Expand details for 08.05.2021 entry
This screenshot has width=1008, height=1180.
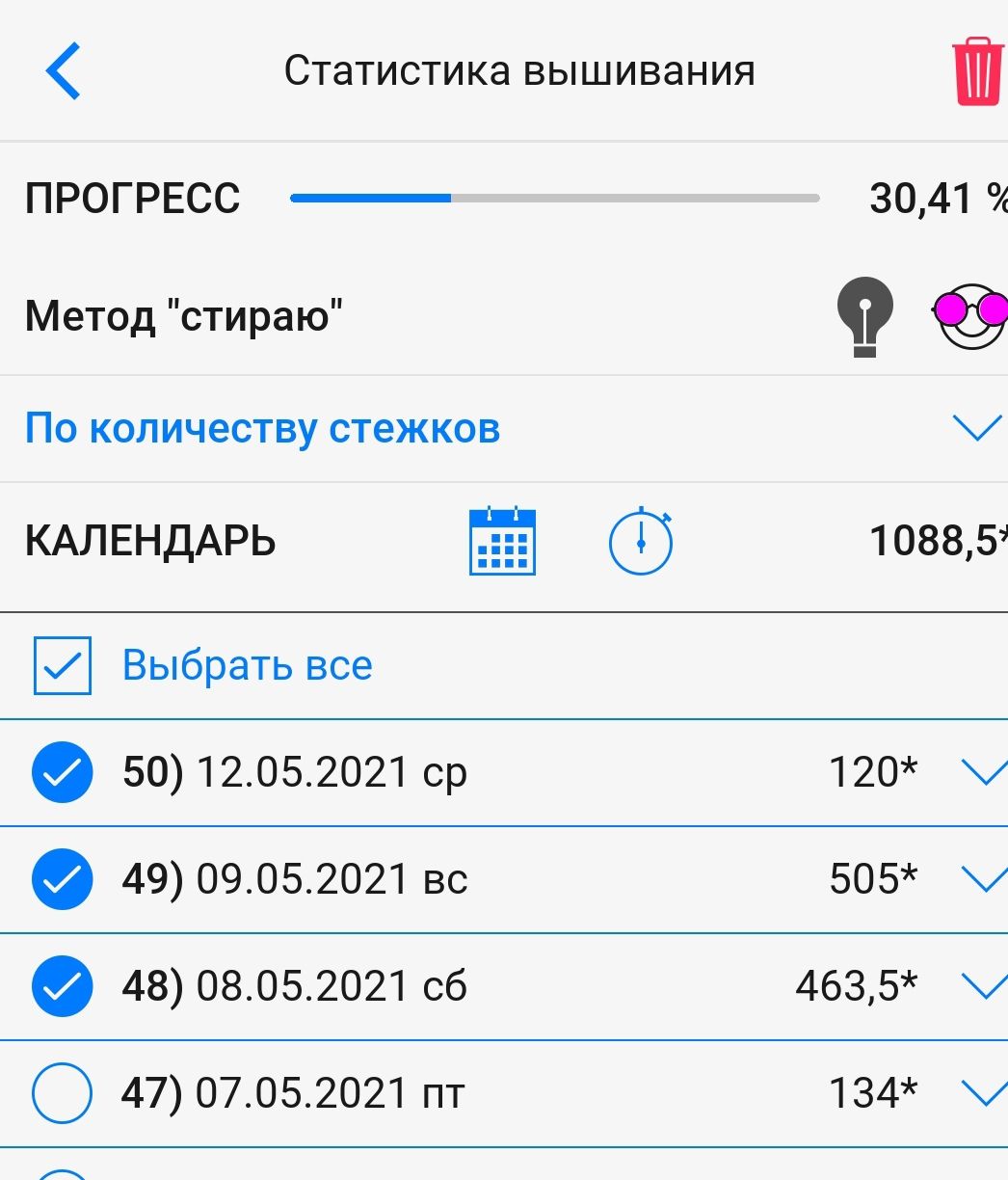(983, 986)
